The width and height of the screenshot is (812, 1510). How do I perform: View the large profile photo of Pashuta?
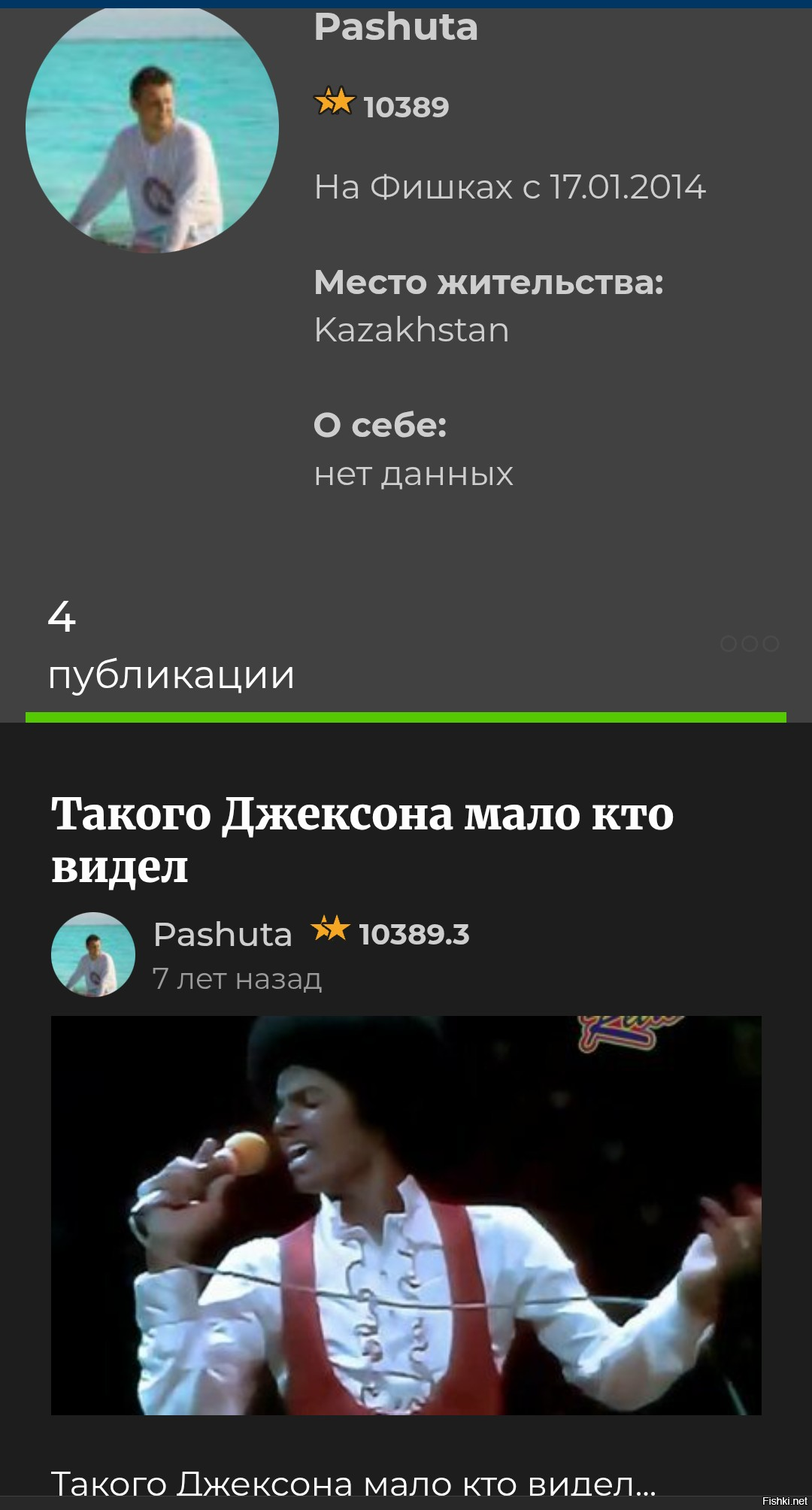pos(152,129)
